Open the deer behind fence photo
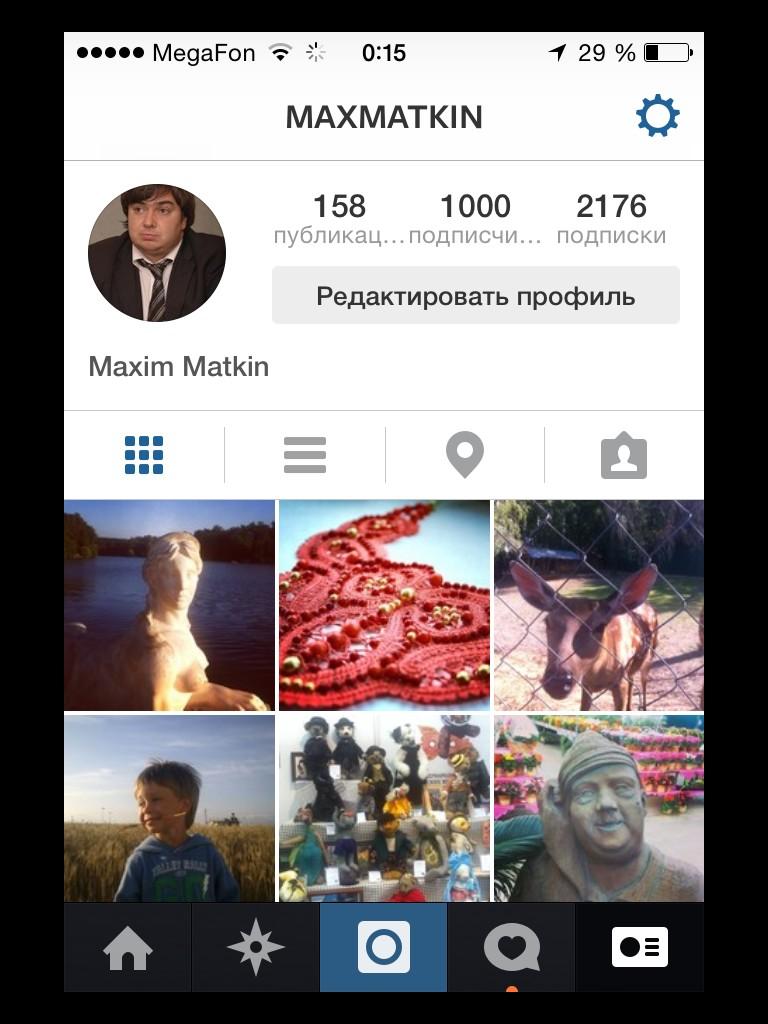The height and width of the screenshot is (1024, 768). point(598,605)
